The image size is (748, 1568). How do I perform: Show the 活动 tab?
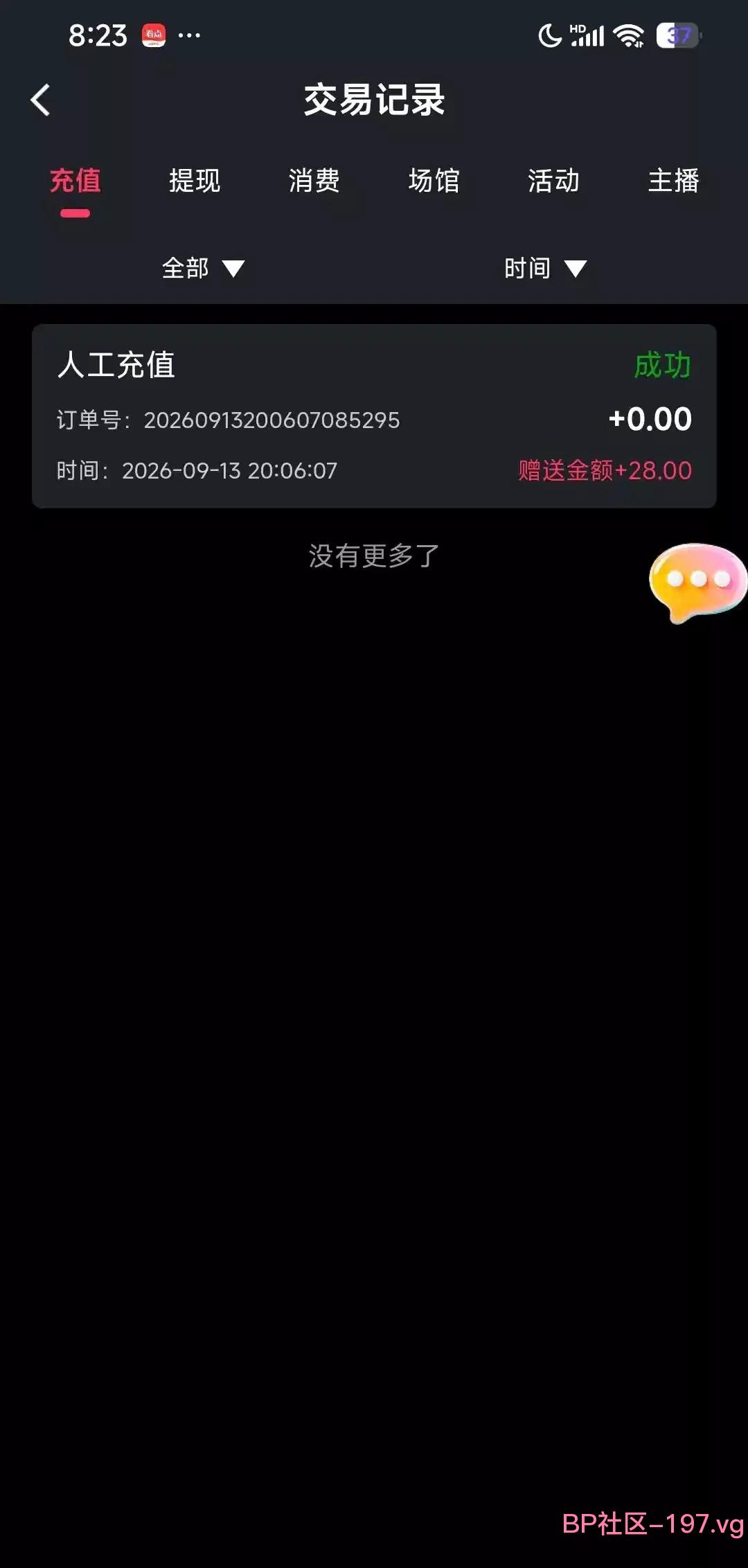[x=554, y=181]
